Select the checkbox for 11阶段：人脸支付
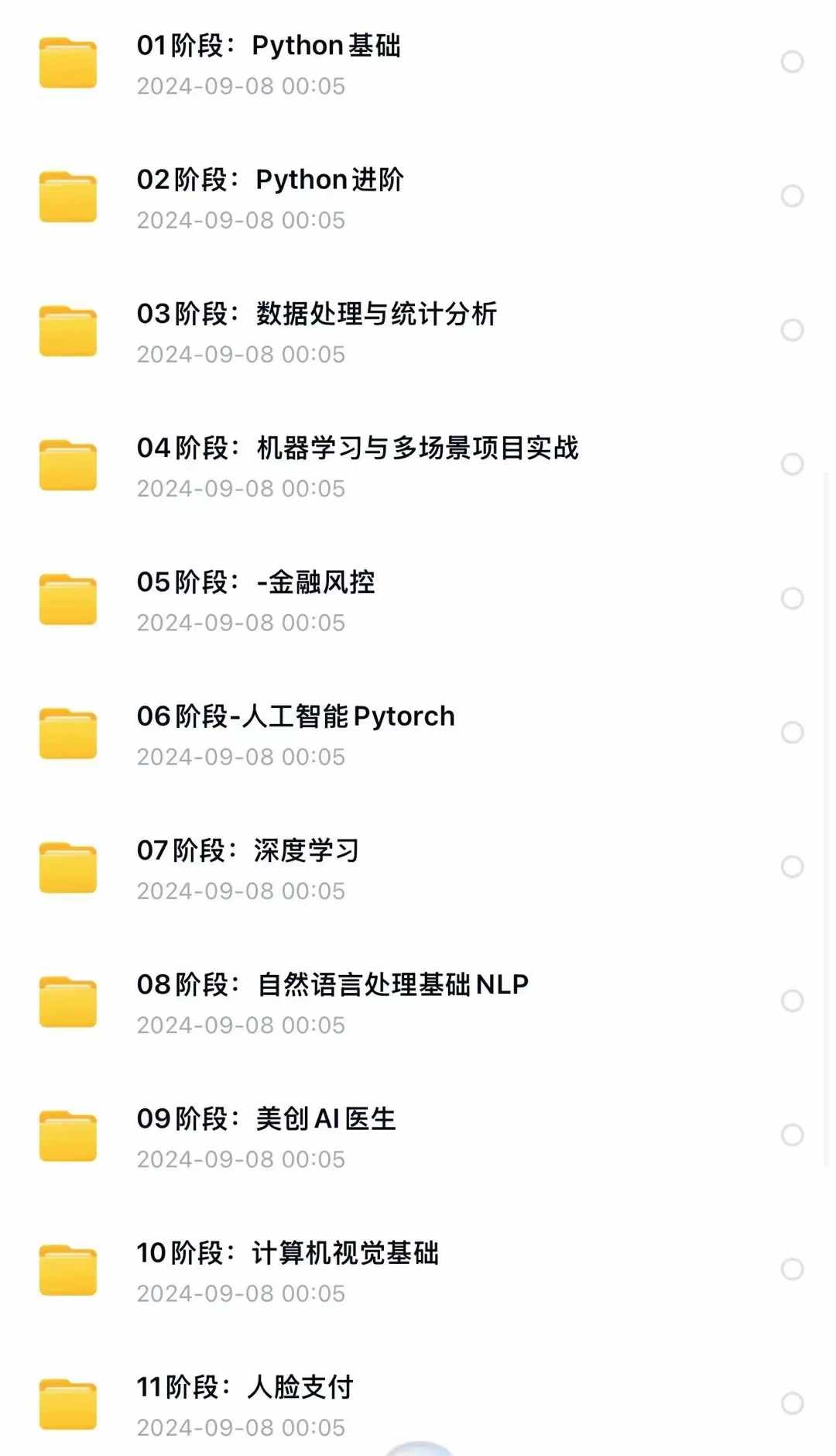This screenshot has height=1456, width=836. [792, 1403]
